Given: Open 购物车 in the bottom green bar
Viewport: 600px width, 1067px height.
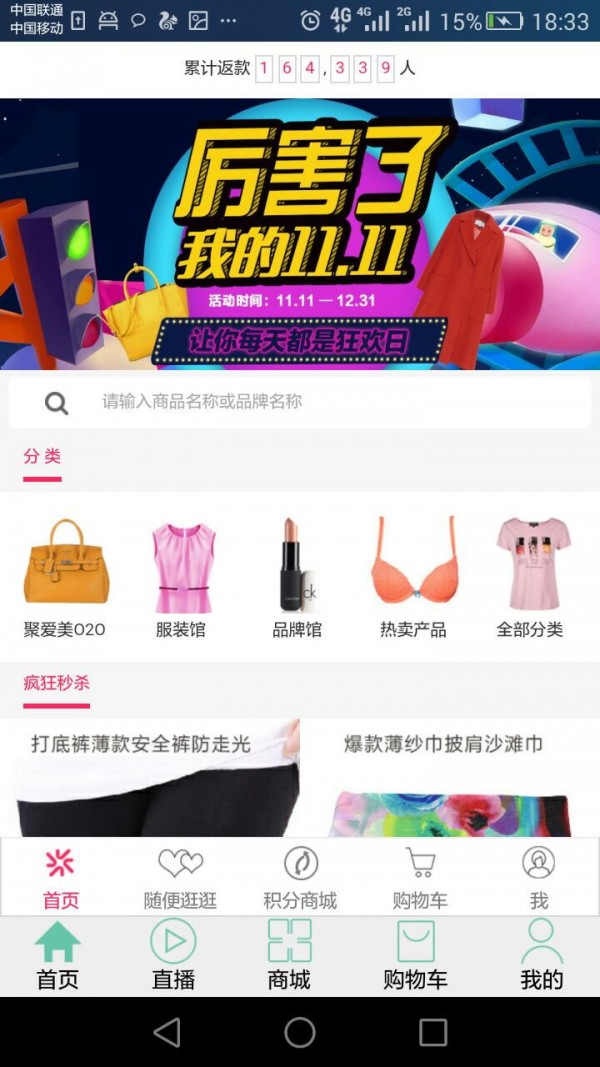Looking at the screenshot, I should click(415, 955).
